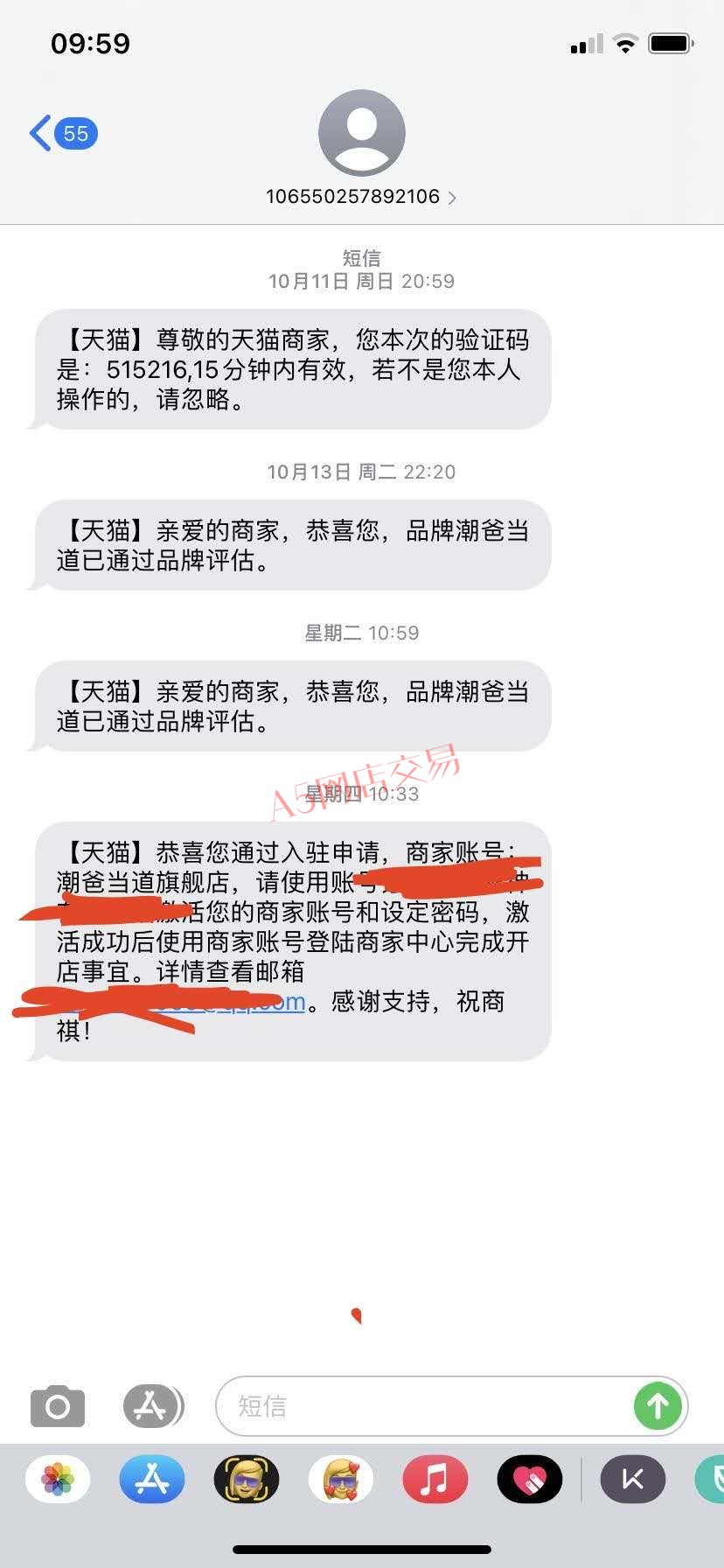Toggle the iMessage apps drawer button

153,1406
